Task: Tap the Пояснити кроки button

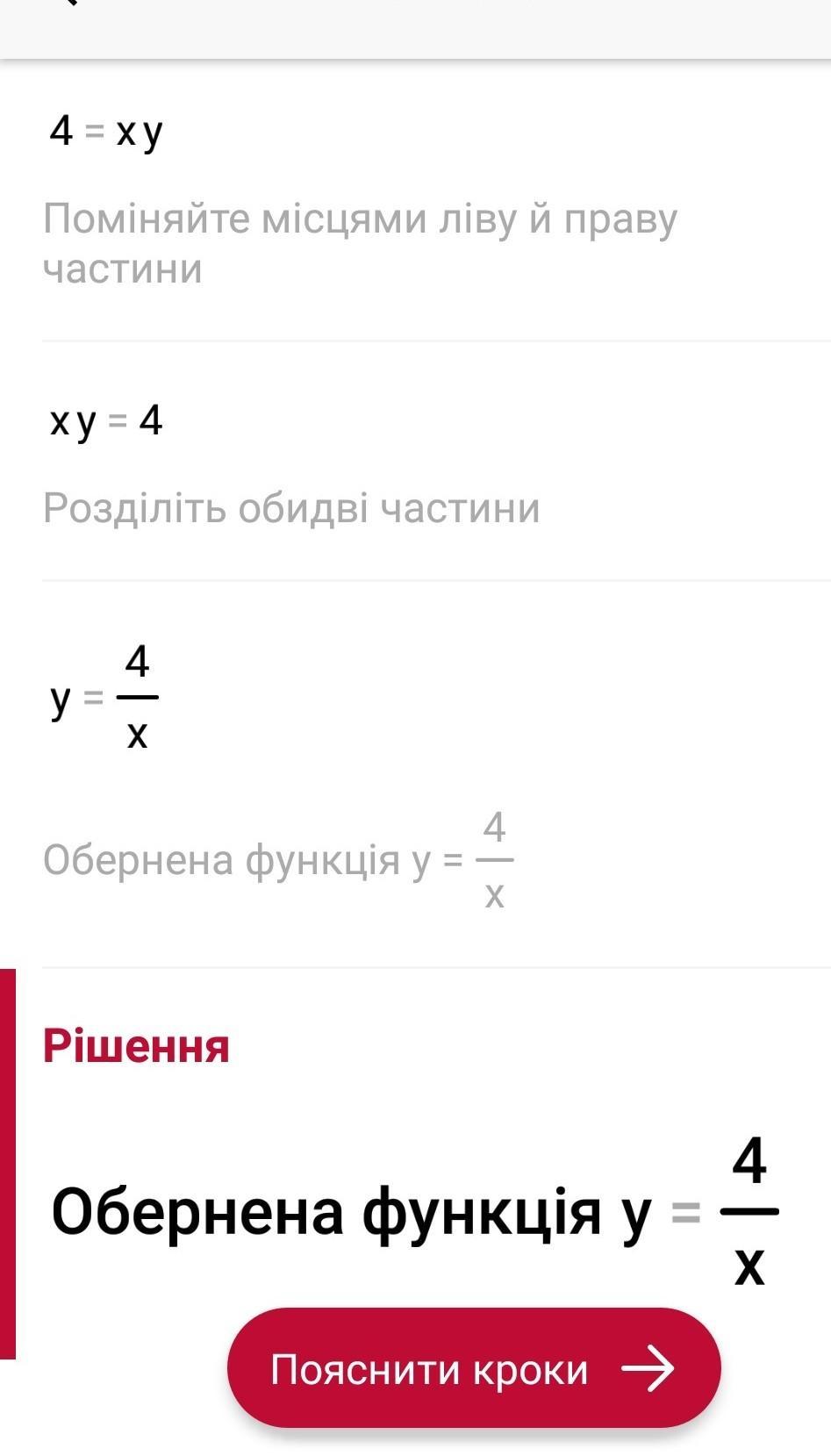Action: [x=474, y=1368]
